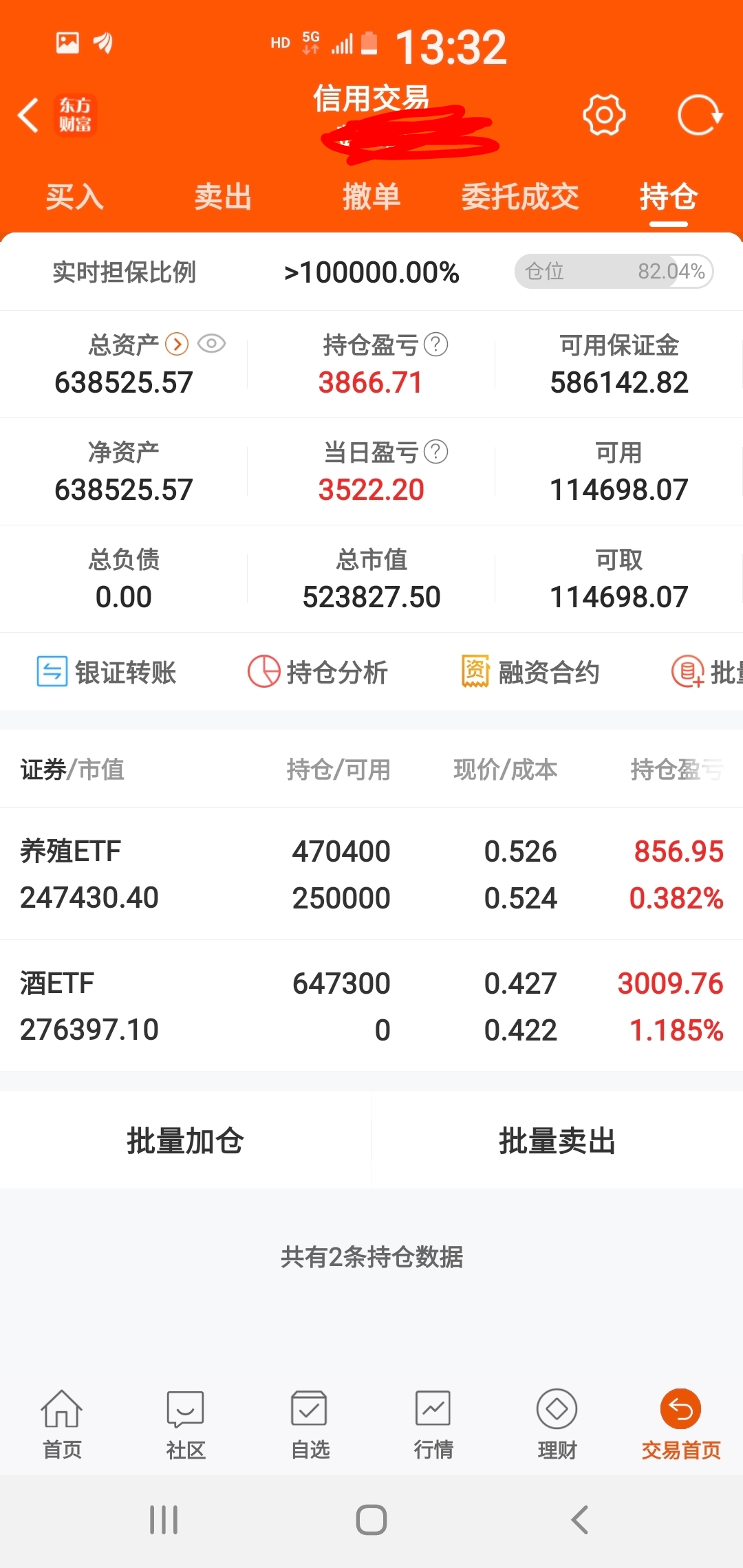Open the settings gear icon
The height and width of the screenshot is (1568, 743).
(604, 115)
